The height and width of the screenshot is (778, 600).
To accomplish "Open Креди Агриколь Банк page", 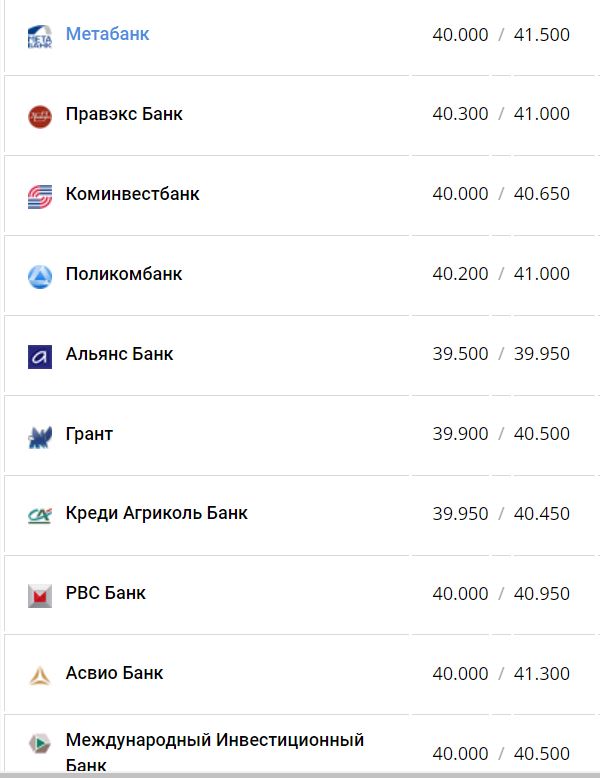I will [x=156, y=514].
